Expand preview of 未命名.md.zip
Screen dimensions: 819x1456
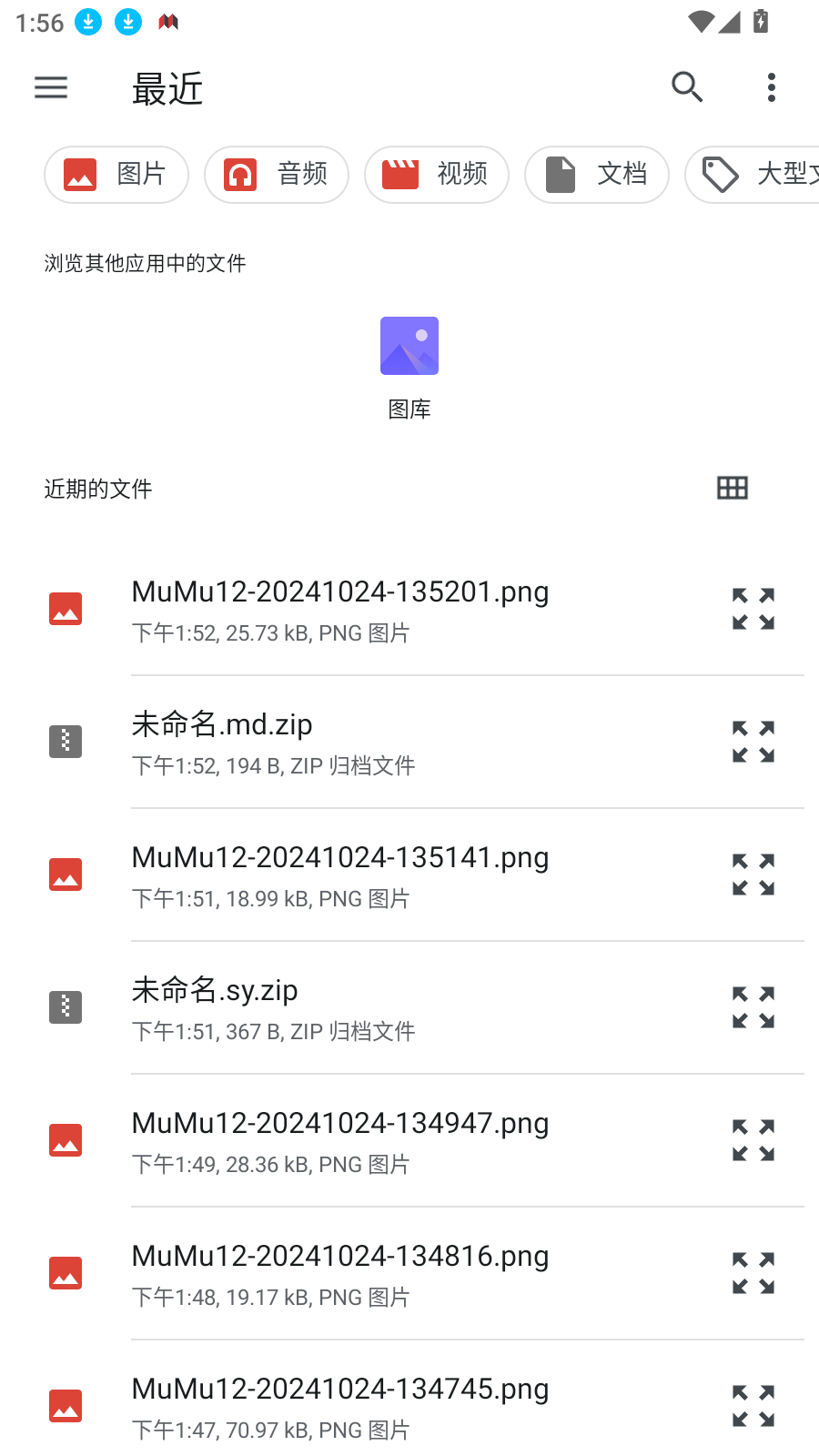tap(753, 742)
